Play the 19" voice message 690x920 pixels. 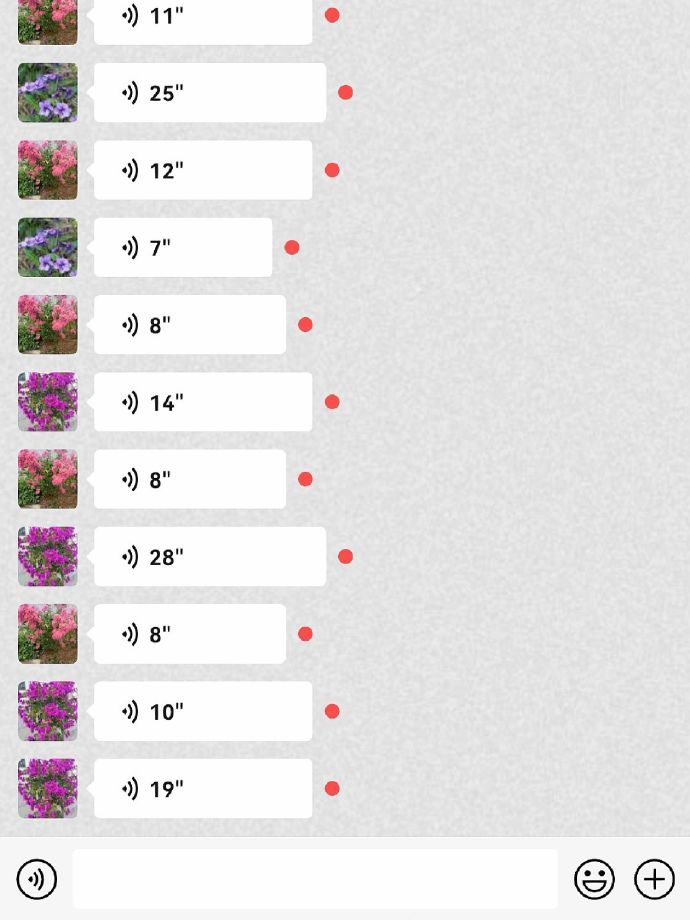203,789
